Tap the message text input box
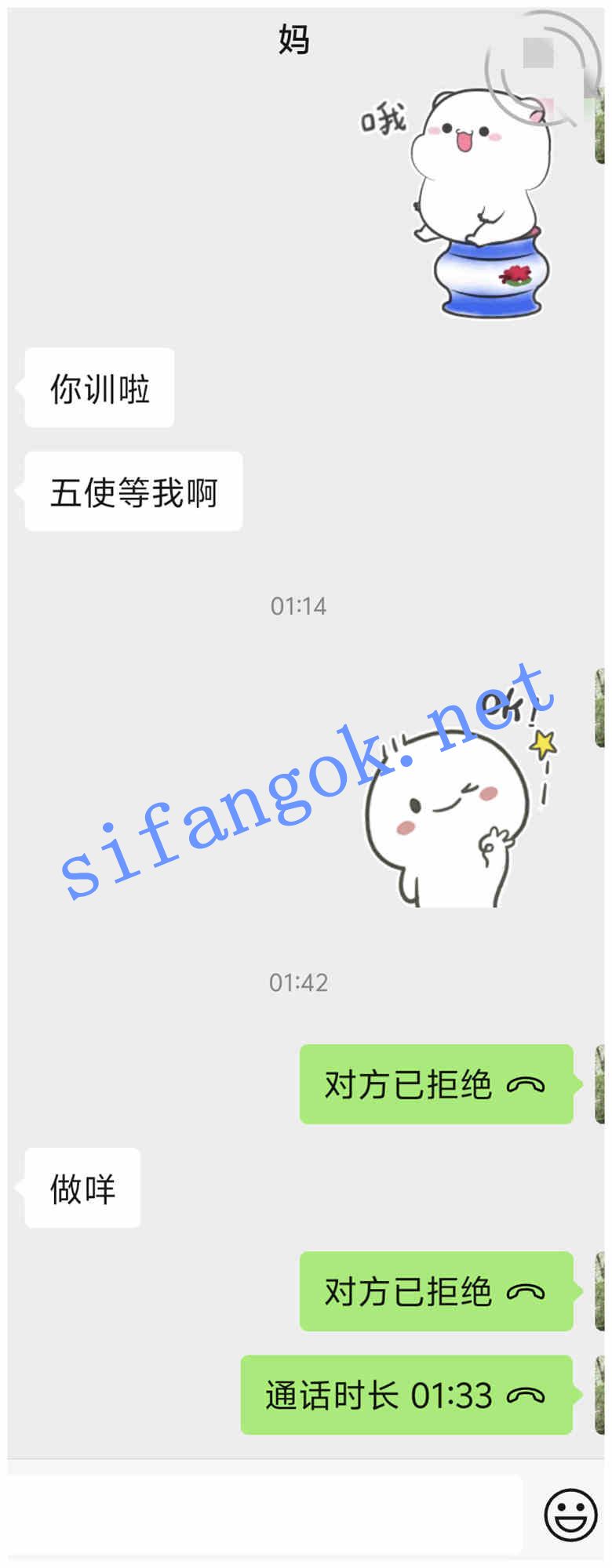 [x=263, y=1515]
